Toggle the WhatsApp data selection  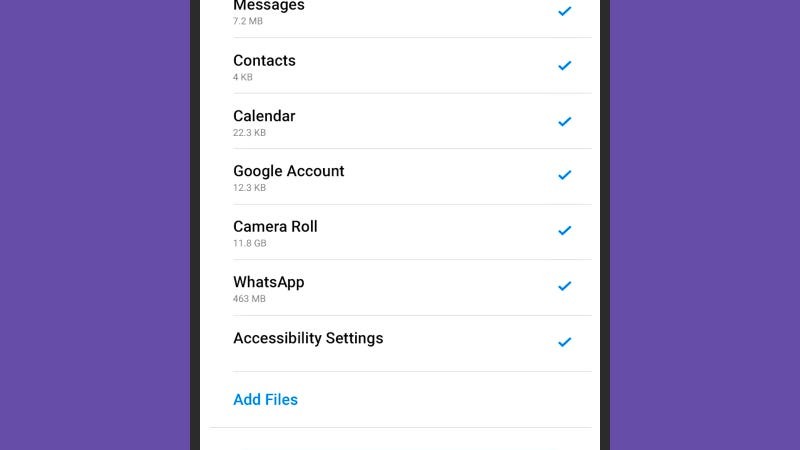coord(564,286)
